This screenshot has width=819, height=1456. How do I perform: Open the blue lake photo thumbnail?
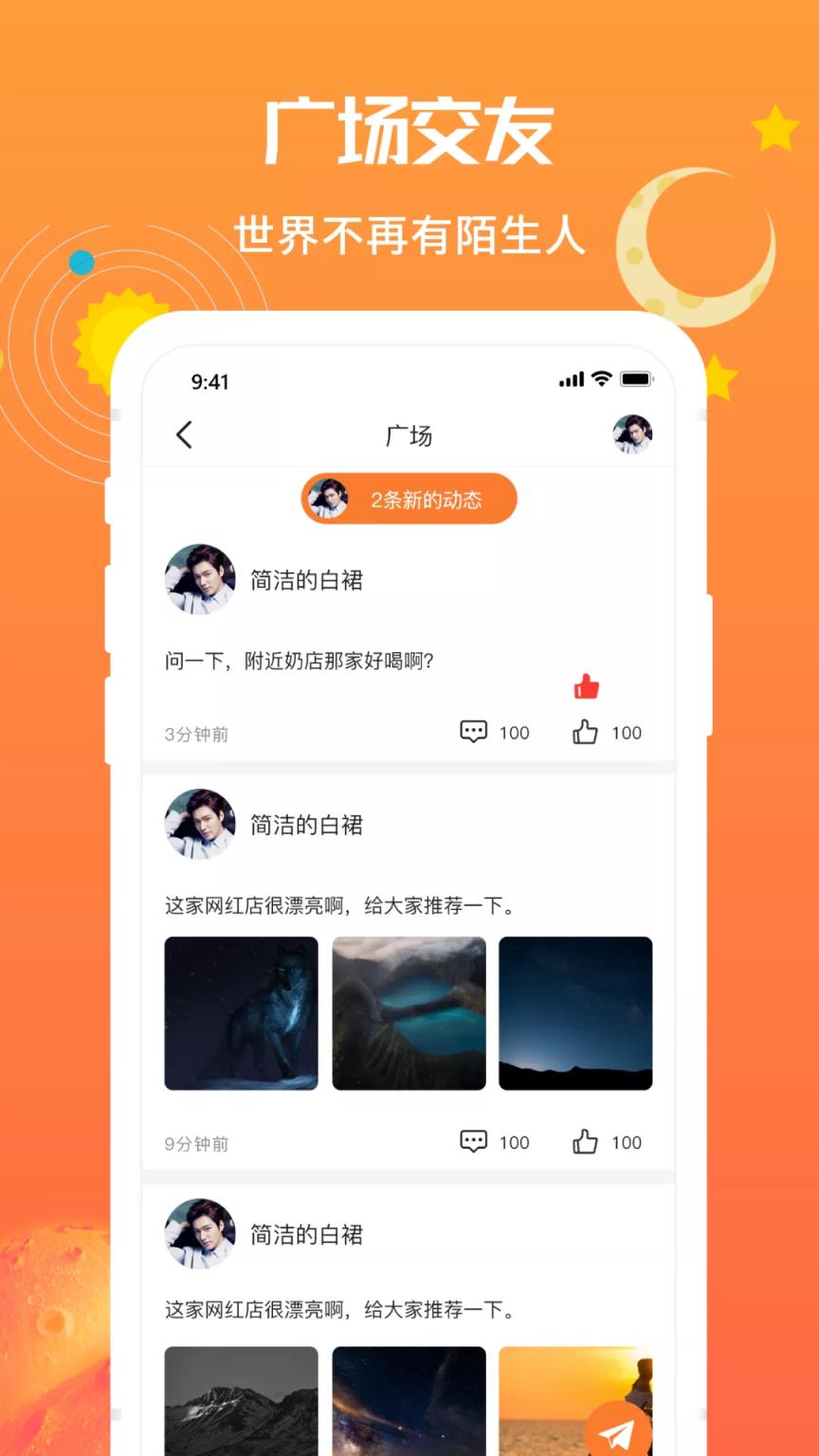click(x=409, y=1013)
